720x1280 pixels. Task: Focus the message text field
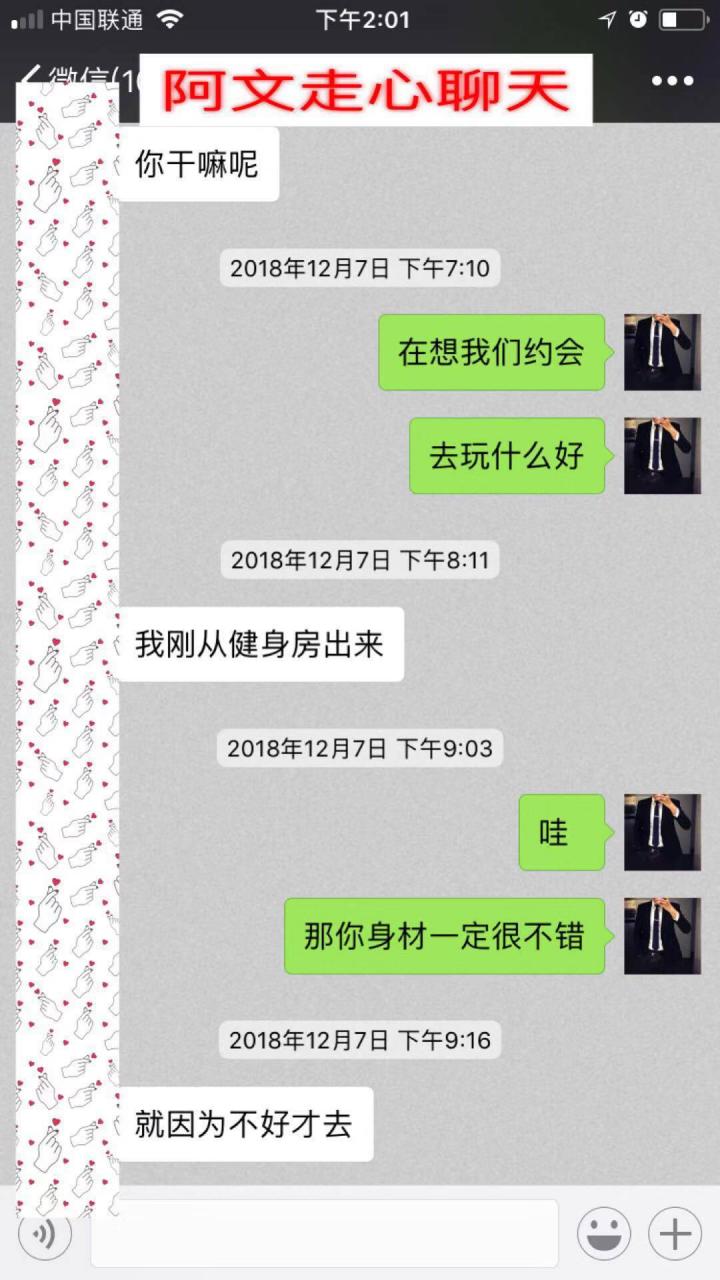(324, 1234)
